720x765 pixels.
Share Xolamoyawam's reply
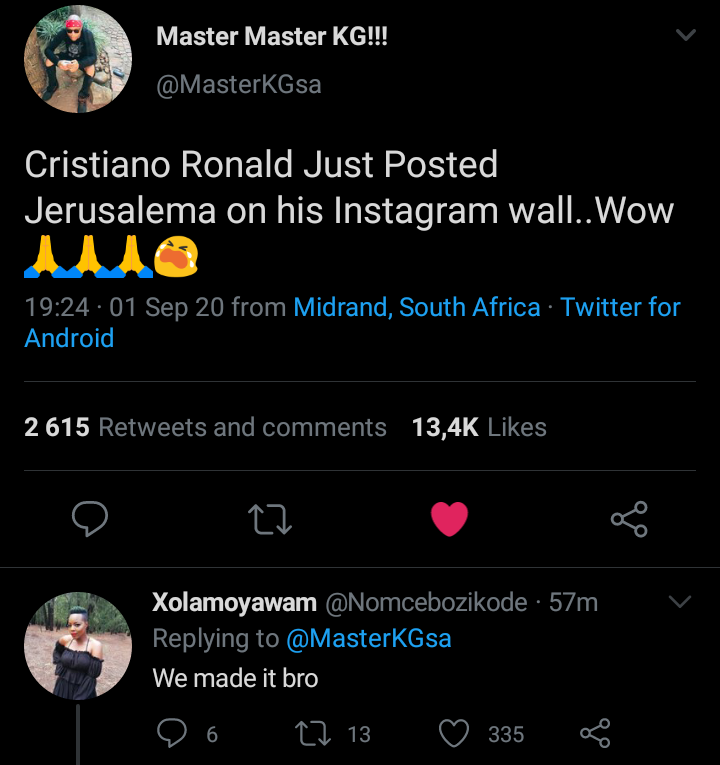tap(595, 734)
